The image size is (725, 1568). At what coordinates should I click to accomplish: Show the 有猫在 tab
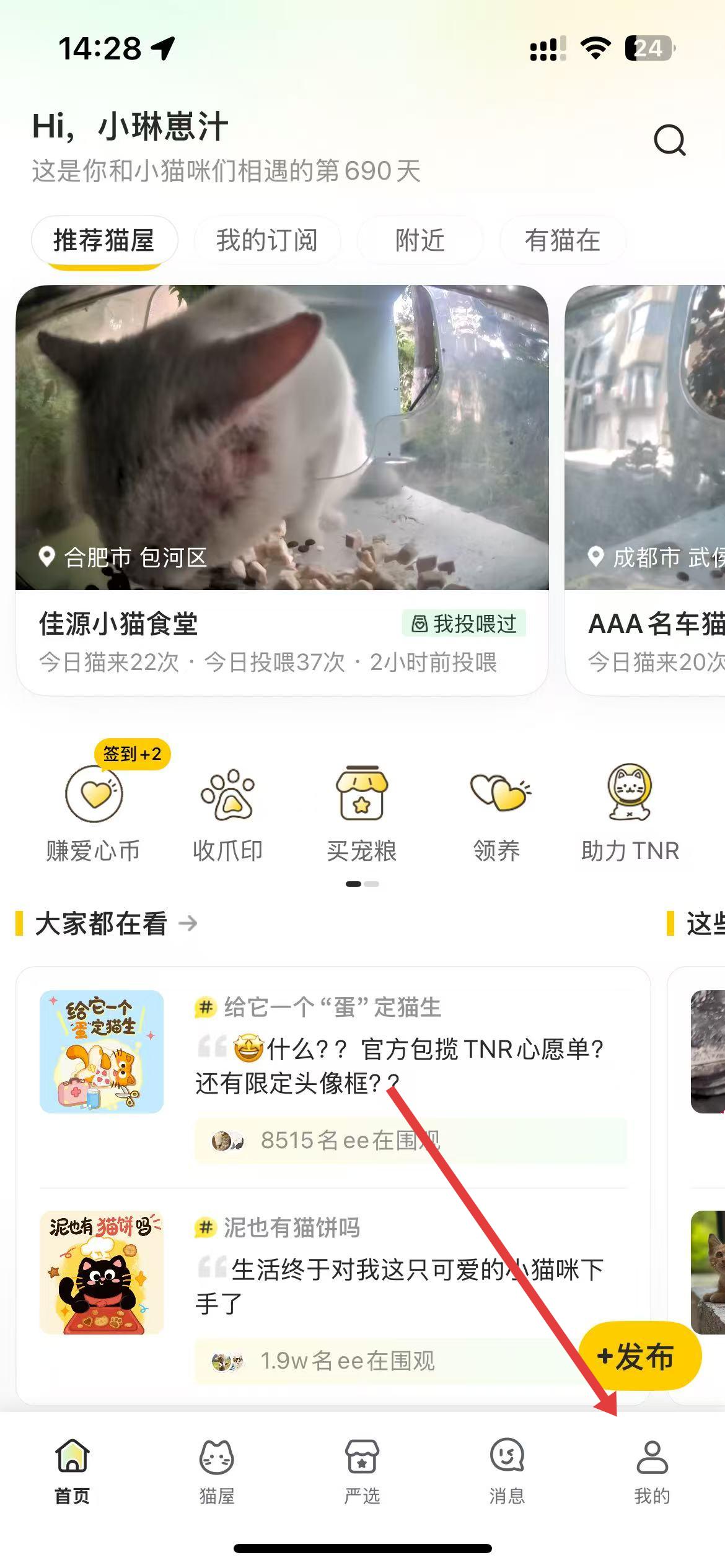coord(562,240)
